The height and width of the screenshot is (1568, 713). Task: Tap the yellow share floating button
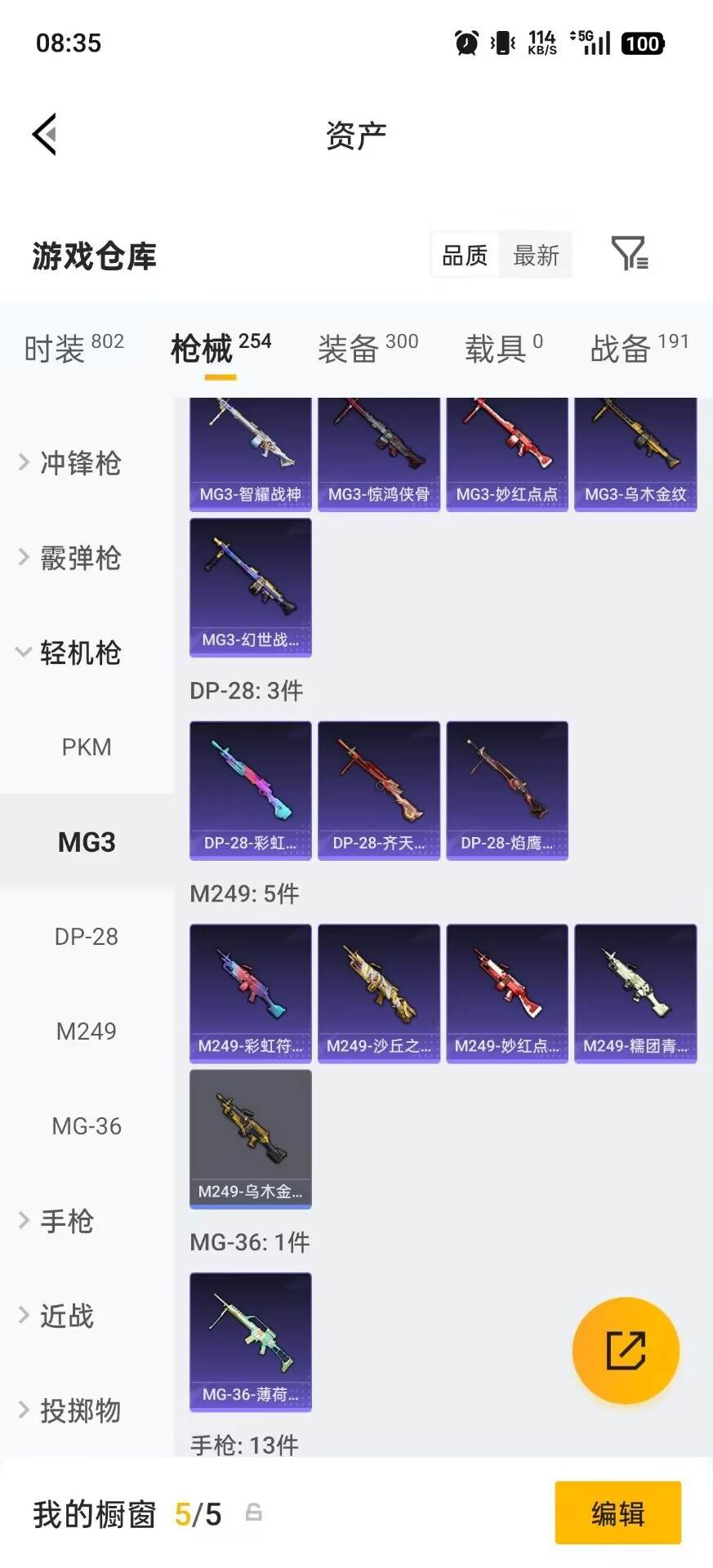tap(626, 1351)
